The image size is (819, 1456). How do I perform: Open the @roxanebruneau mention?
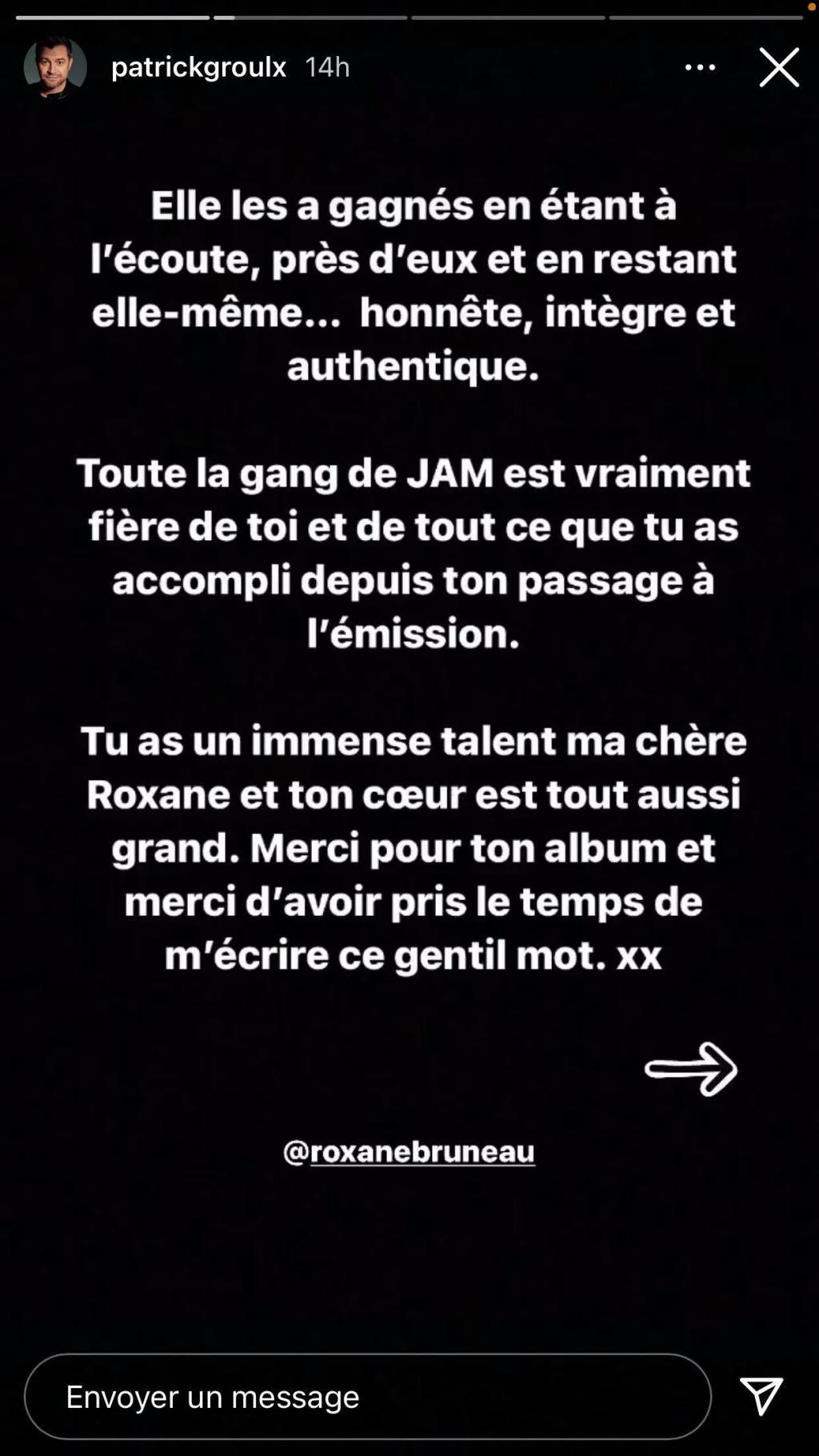tap(409, 1152)
